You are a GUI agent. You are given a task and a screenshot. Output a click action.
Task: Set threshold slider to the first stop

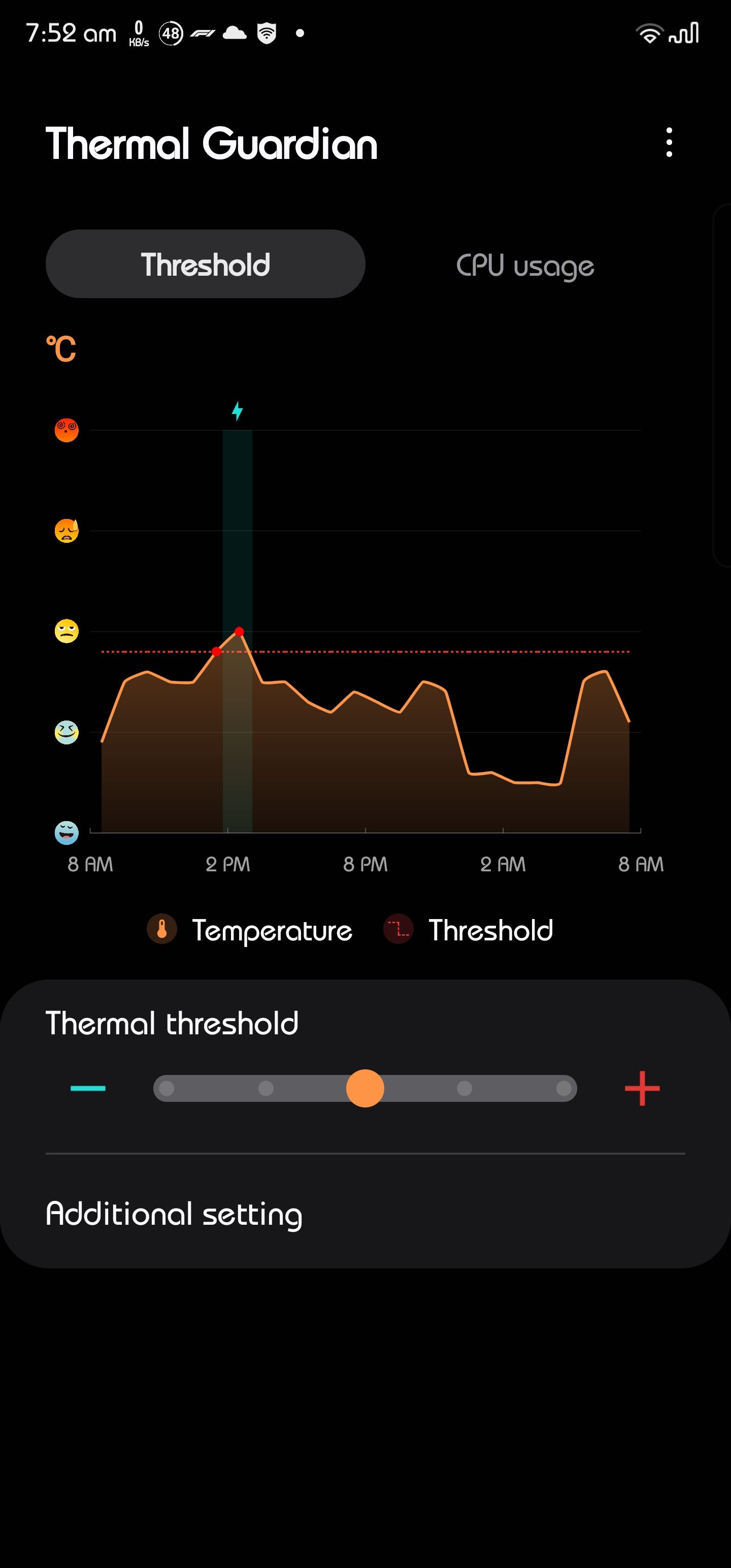click(x=167, y=1088)
